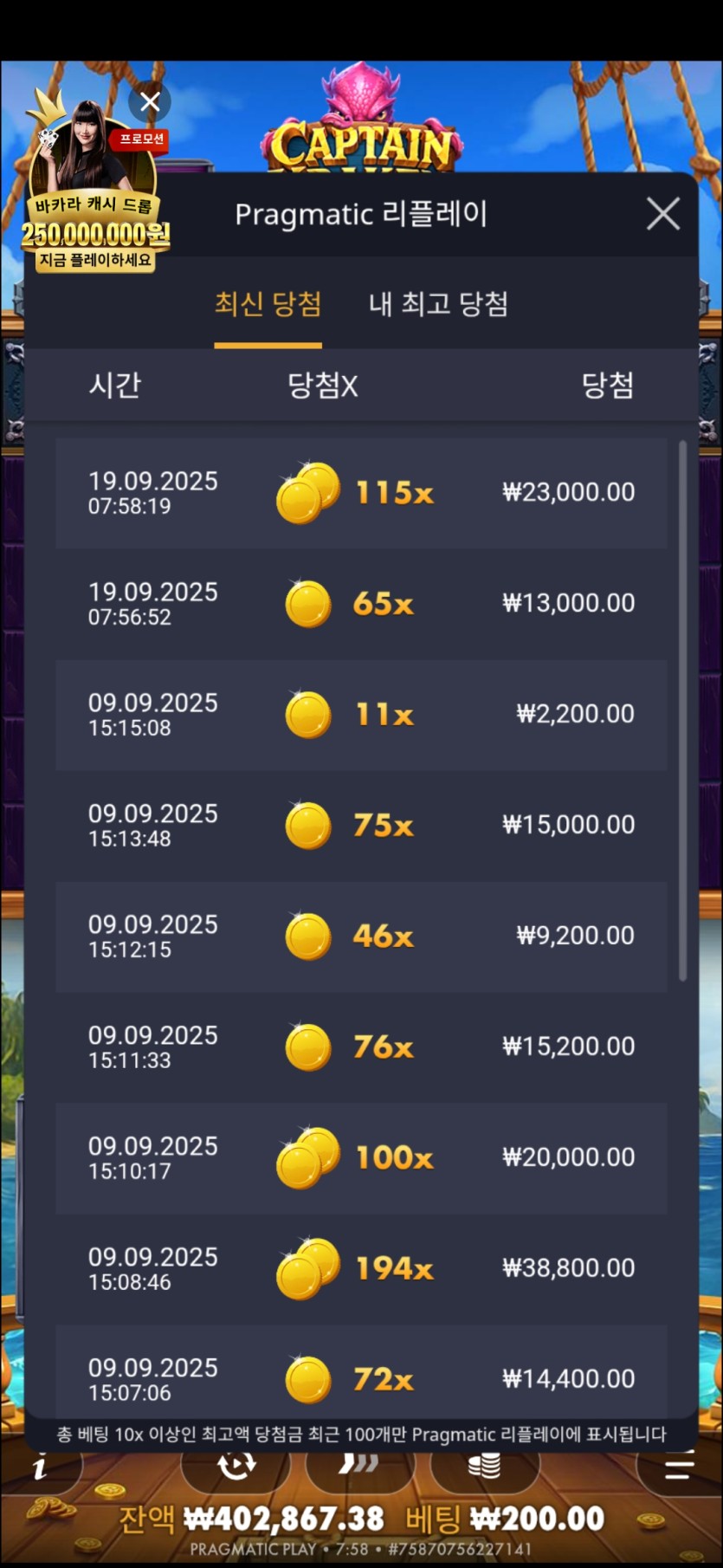Select the 최신 당첨 tab
The image size is (723, 1568).
[x=268, y=304]
